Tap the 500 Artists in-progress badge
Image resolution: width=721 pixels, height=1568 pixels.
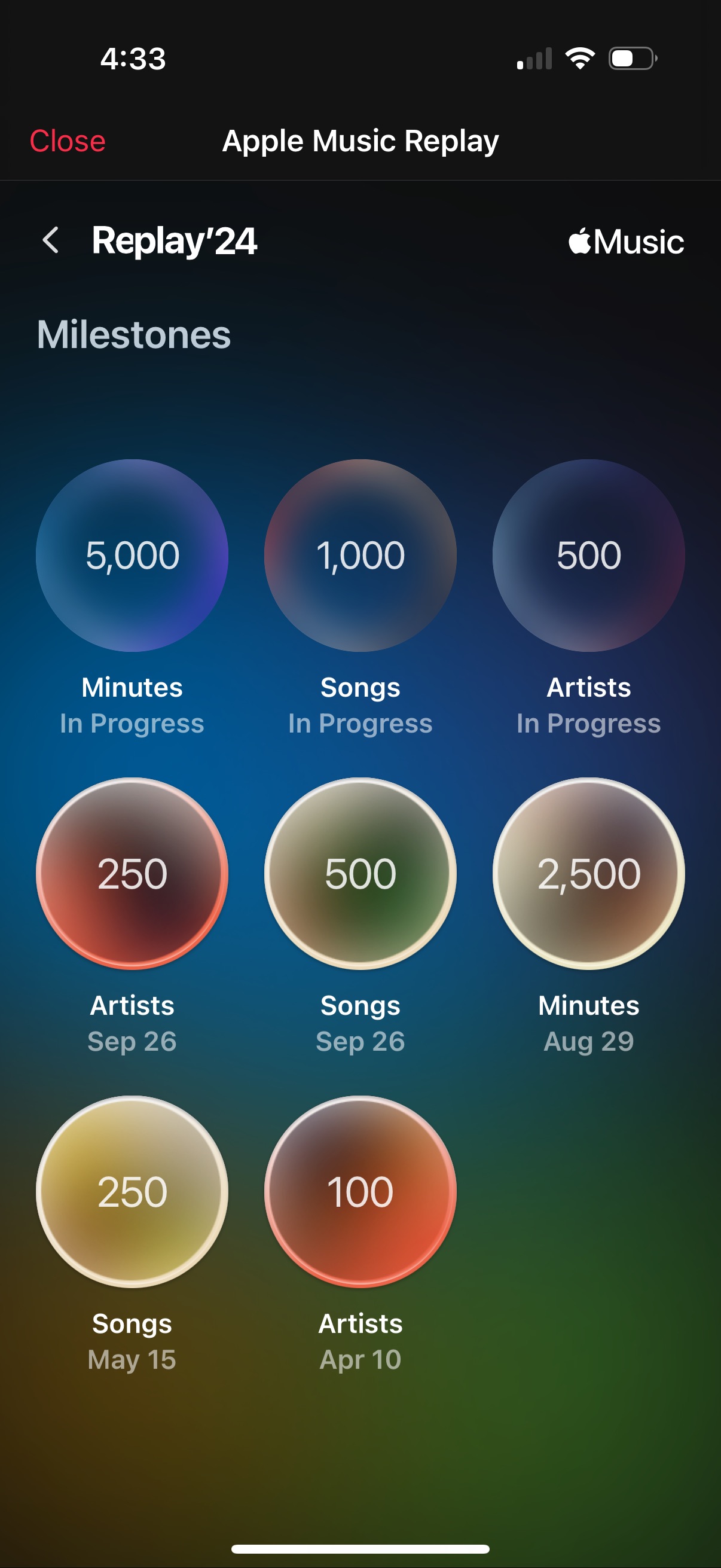588,554
